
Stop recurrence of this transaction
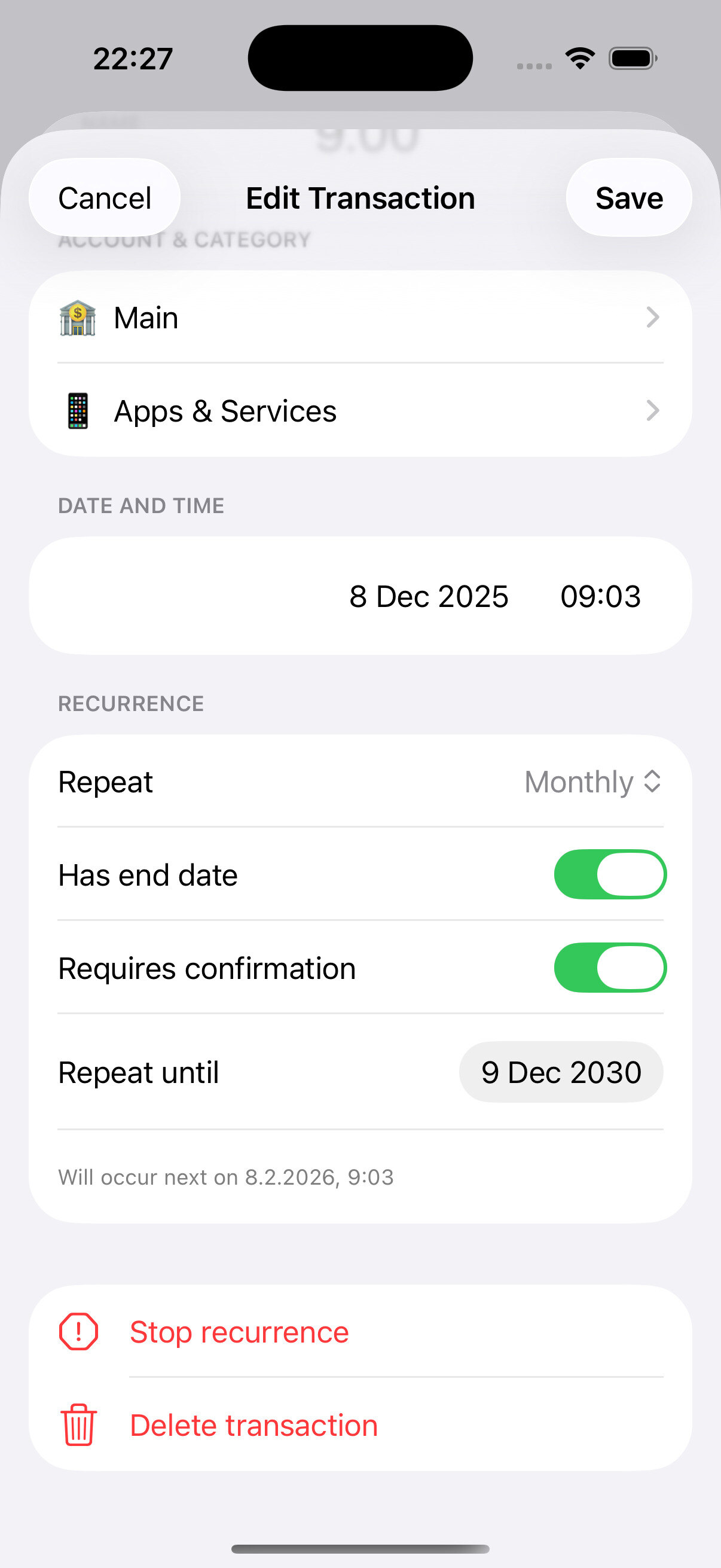click(x=239, y=1332)
